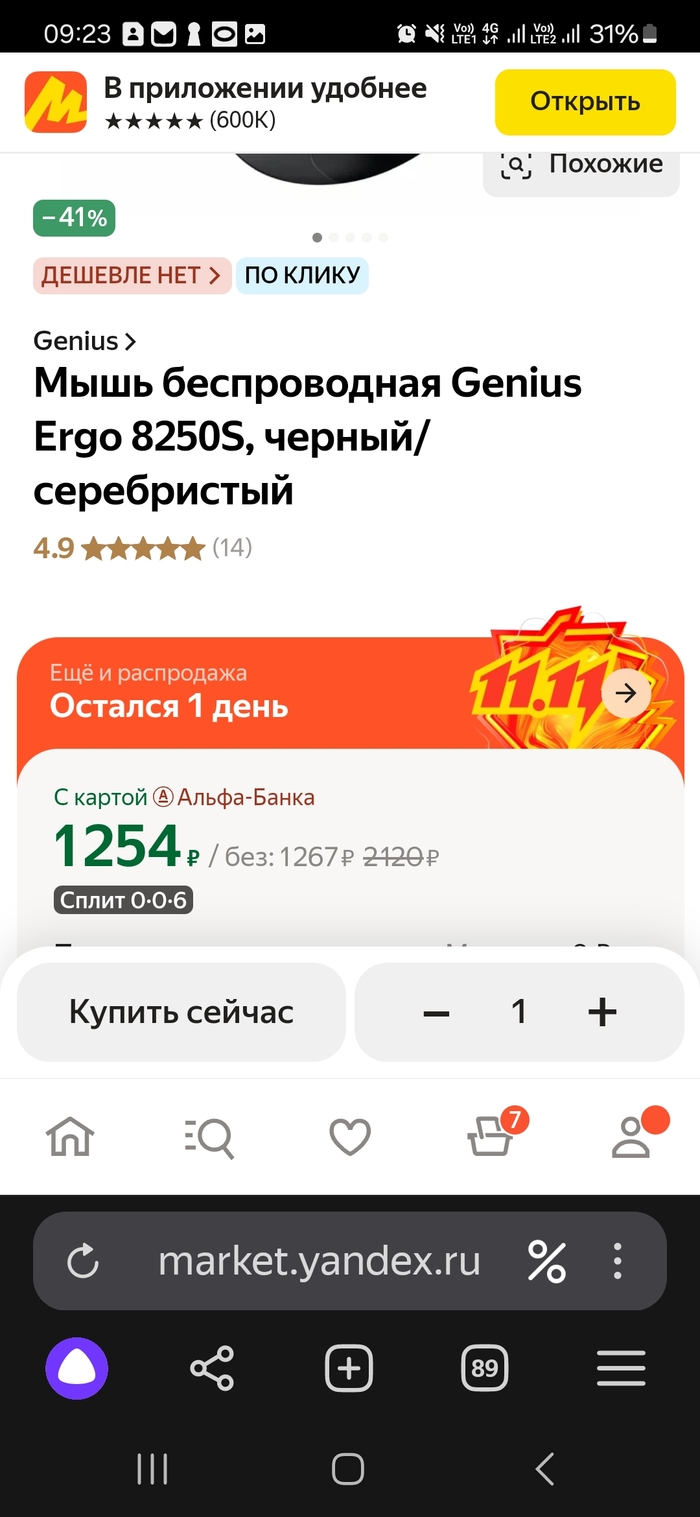
Task: Open the 11.11 sale banner arrow
Action: tap(626, 693)
